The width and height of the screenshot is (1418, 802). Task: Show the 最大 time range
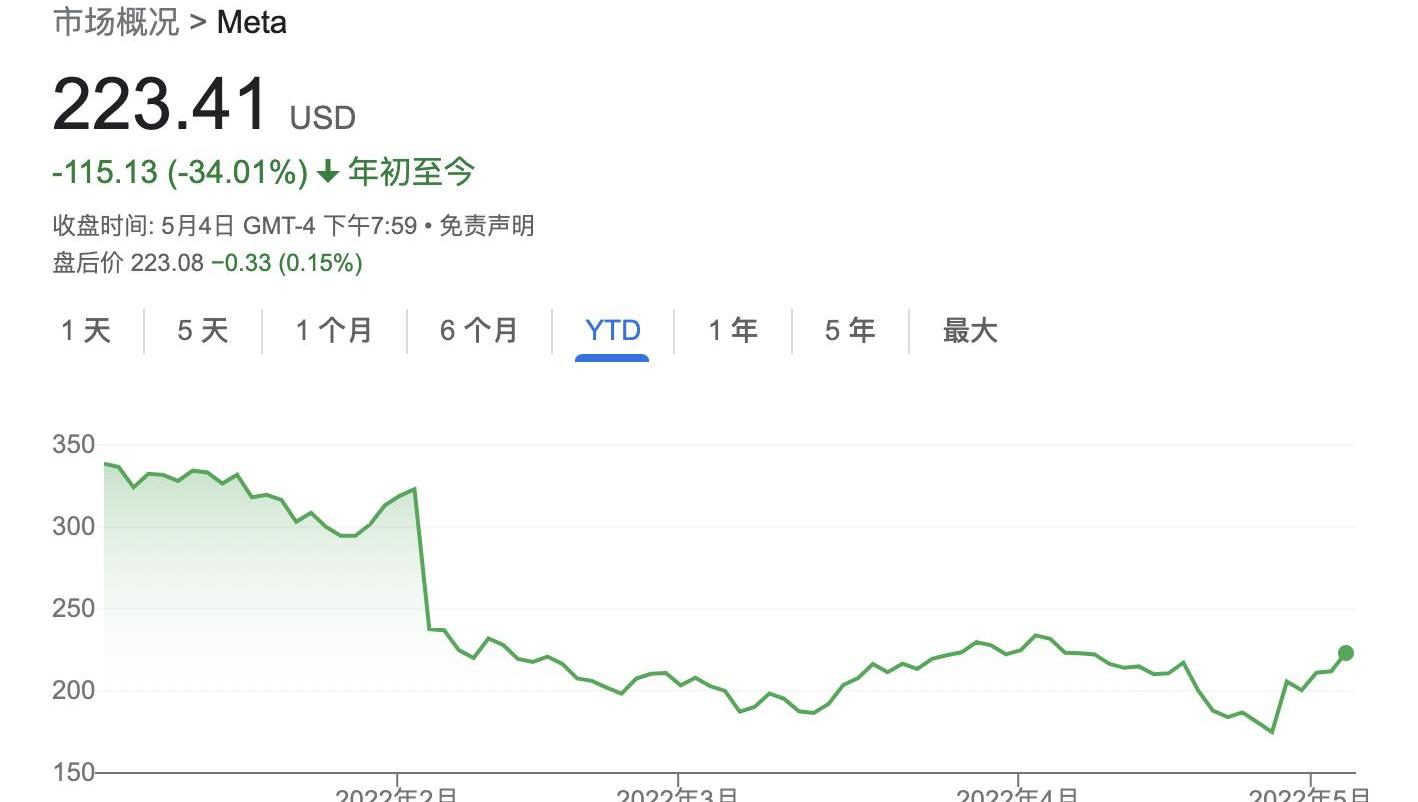[x=970, y=330]
